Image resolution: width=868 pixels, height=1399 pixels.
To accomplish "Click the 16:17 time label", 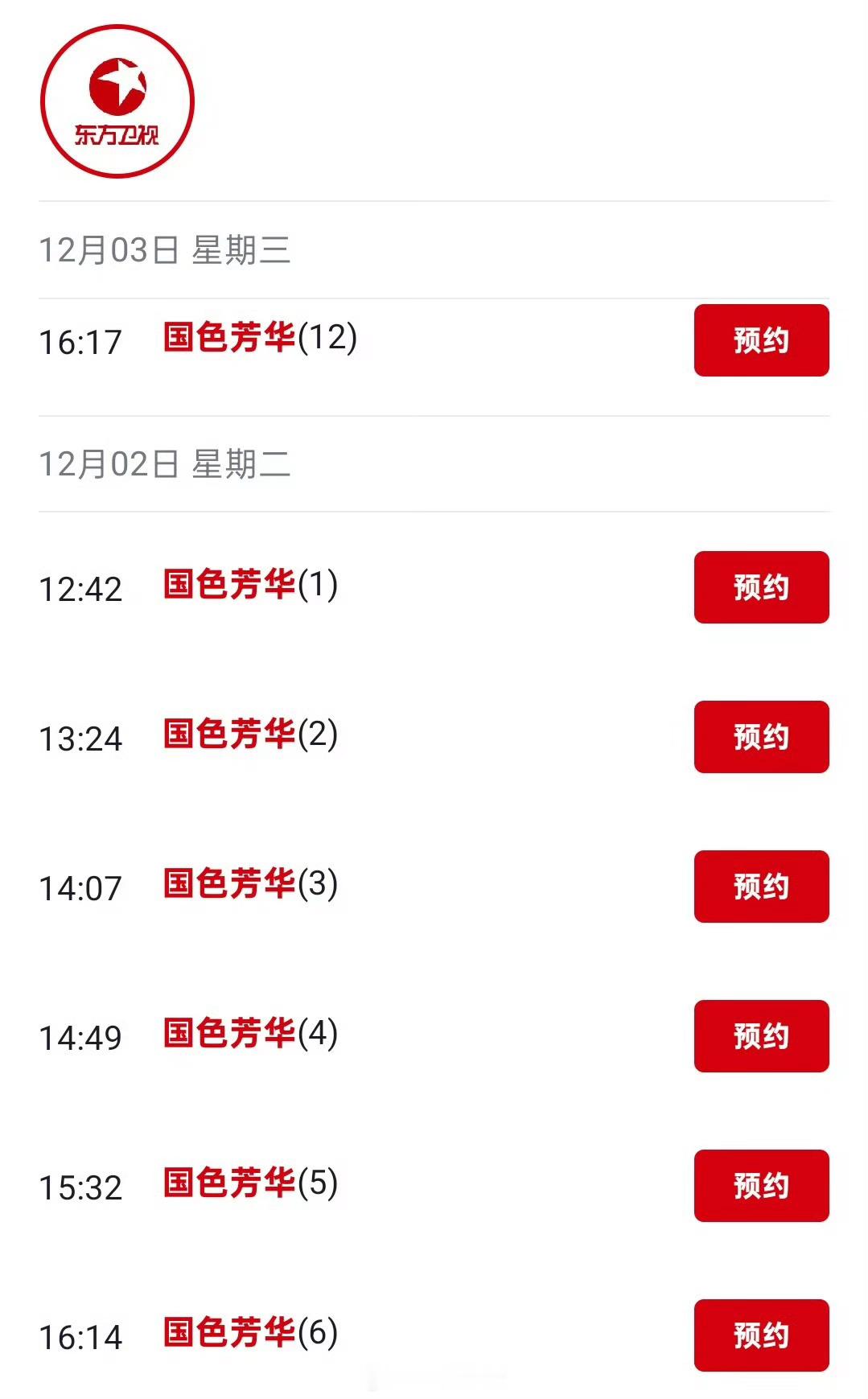I will pyautogui.click(x=80, y=340).
